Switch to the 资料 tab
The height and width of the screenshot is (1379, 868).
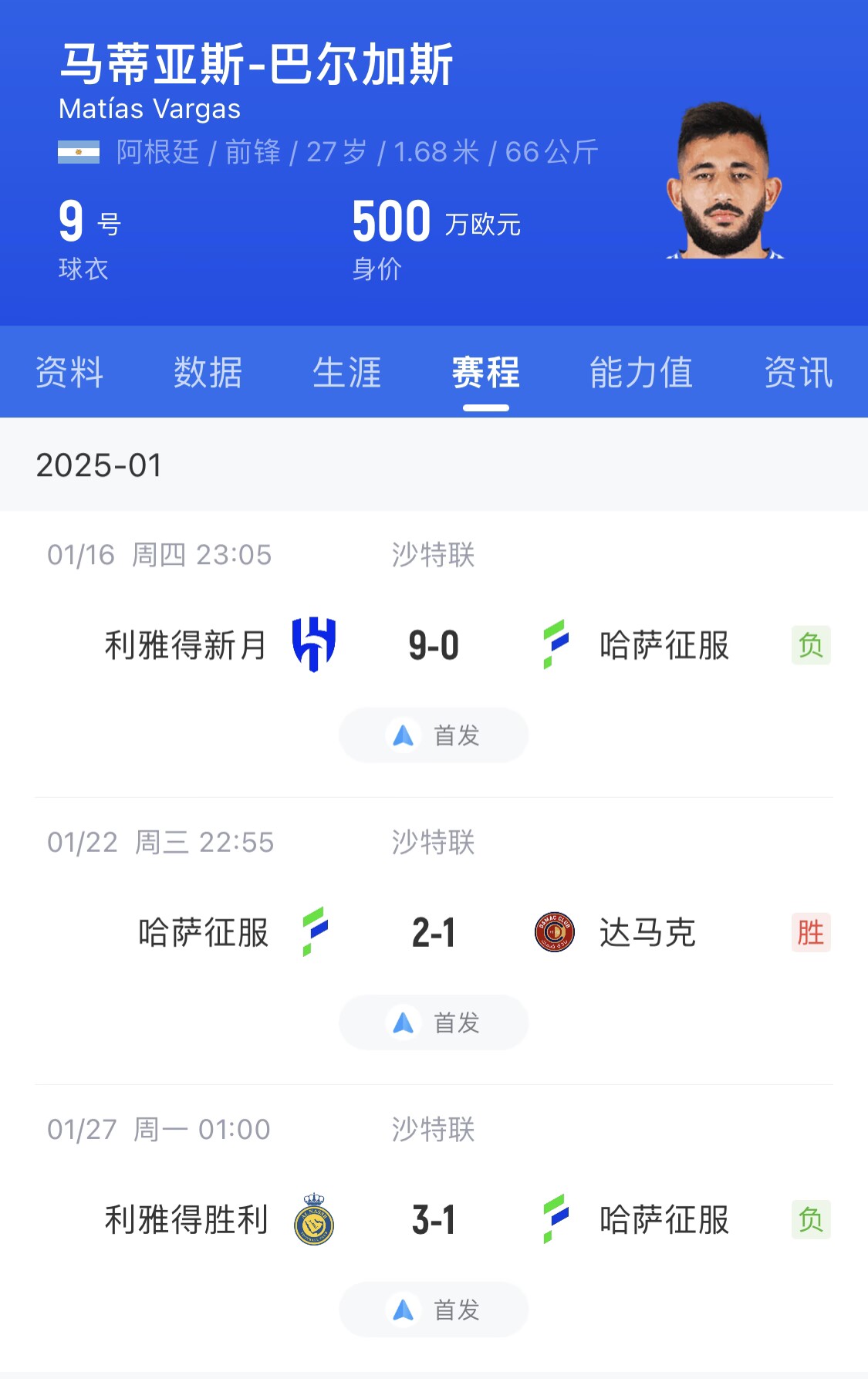[x=69, y=373]
